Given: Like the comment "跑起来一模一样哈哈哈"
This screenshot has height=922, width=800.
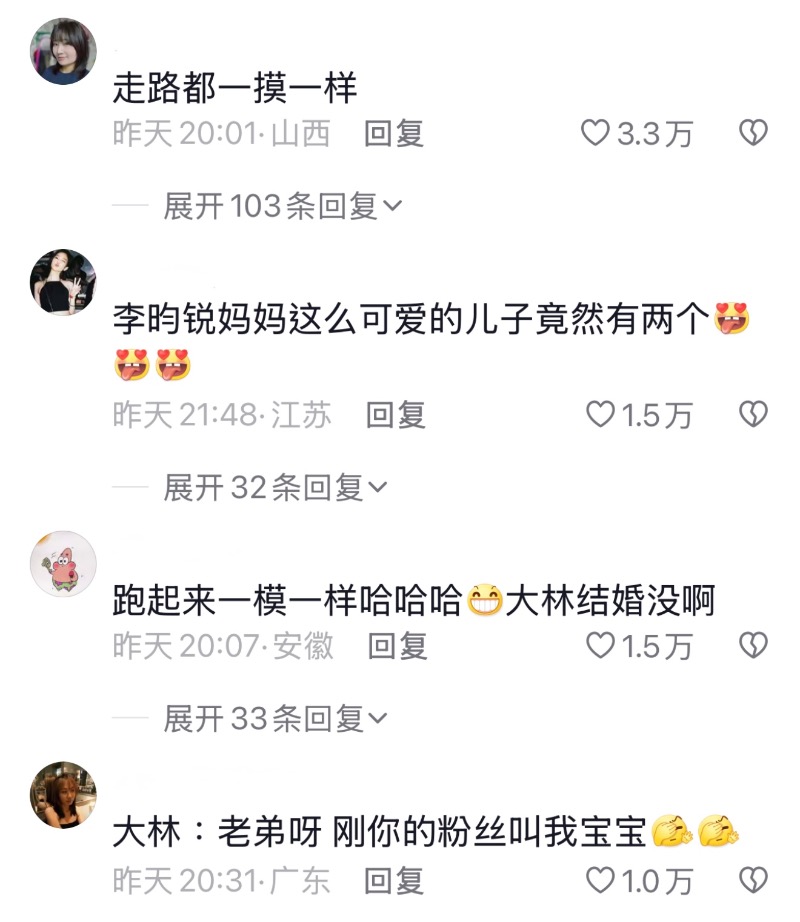Looking at the screenshot, I should (x=600, y=647).
